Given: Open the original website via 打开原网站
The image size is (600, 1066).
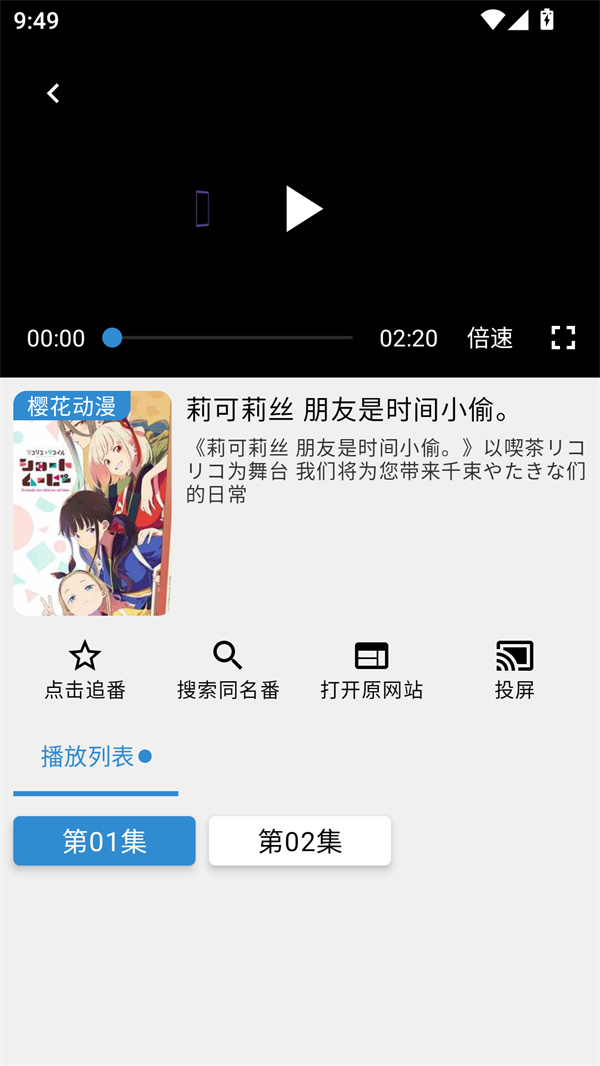Looking at the screenshot, I should tap(371, 671).
